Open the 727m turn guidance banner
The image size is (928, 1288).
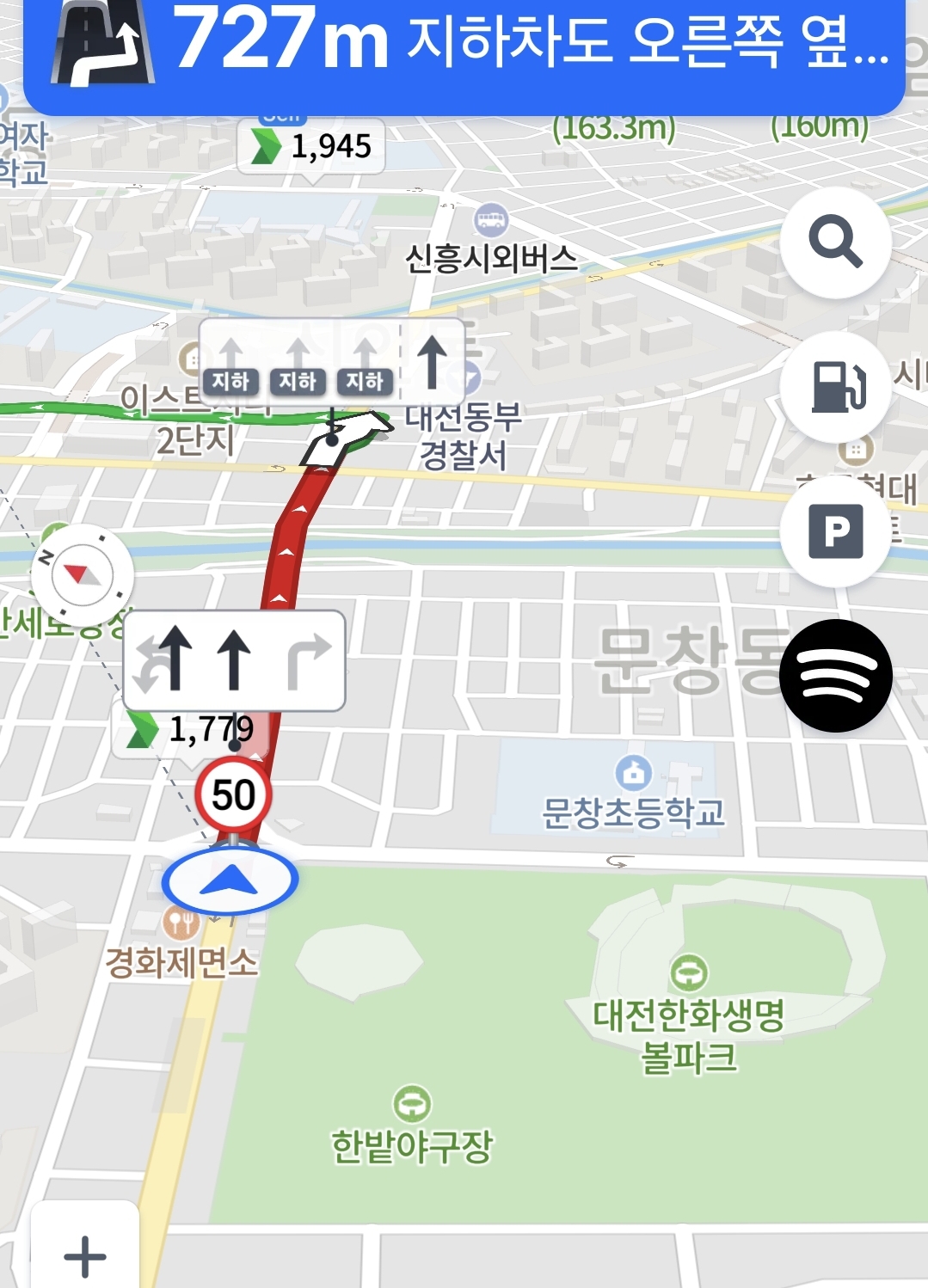pyautogui.click(x=464, y=52)
